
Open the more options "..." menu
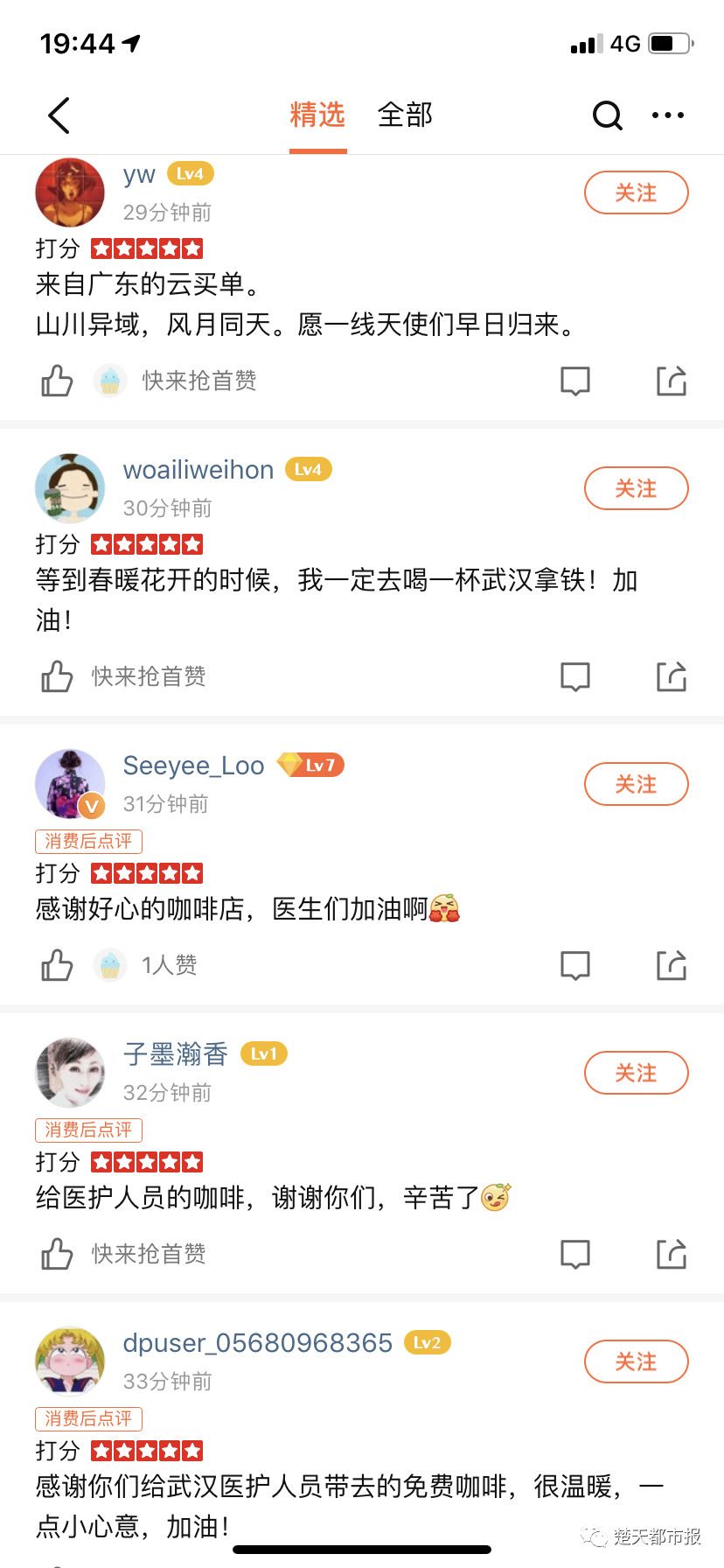pyautogui.click(x=668, y=115)
